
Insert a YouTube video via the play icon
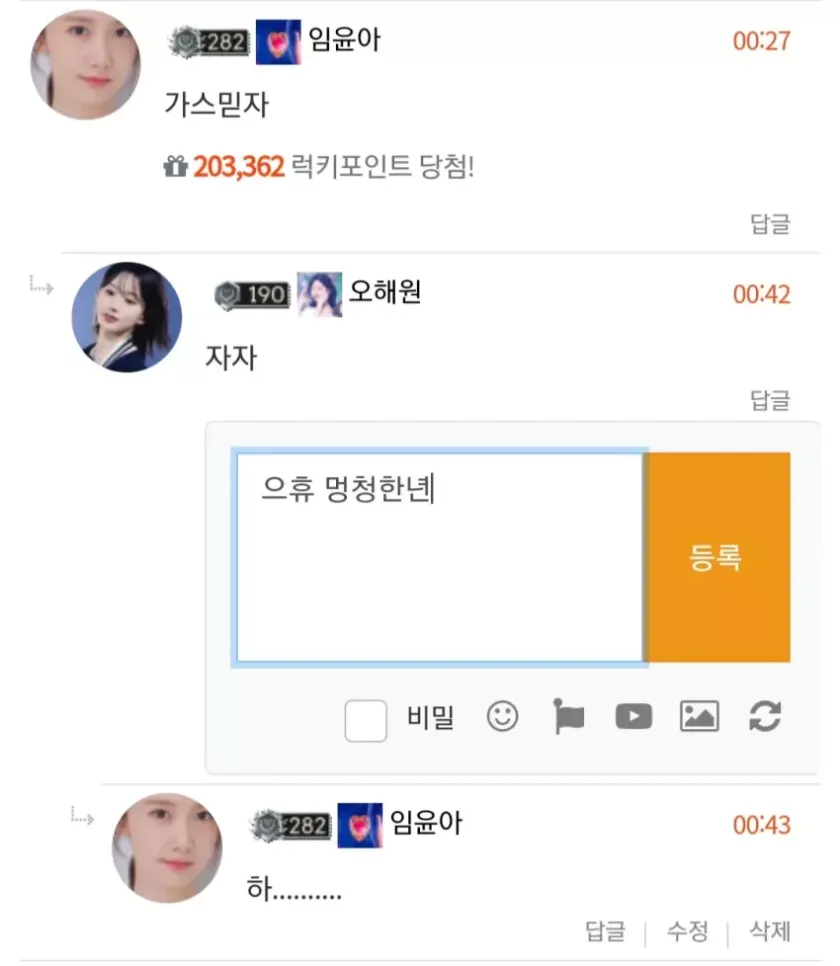(633, 717)
